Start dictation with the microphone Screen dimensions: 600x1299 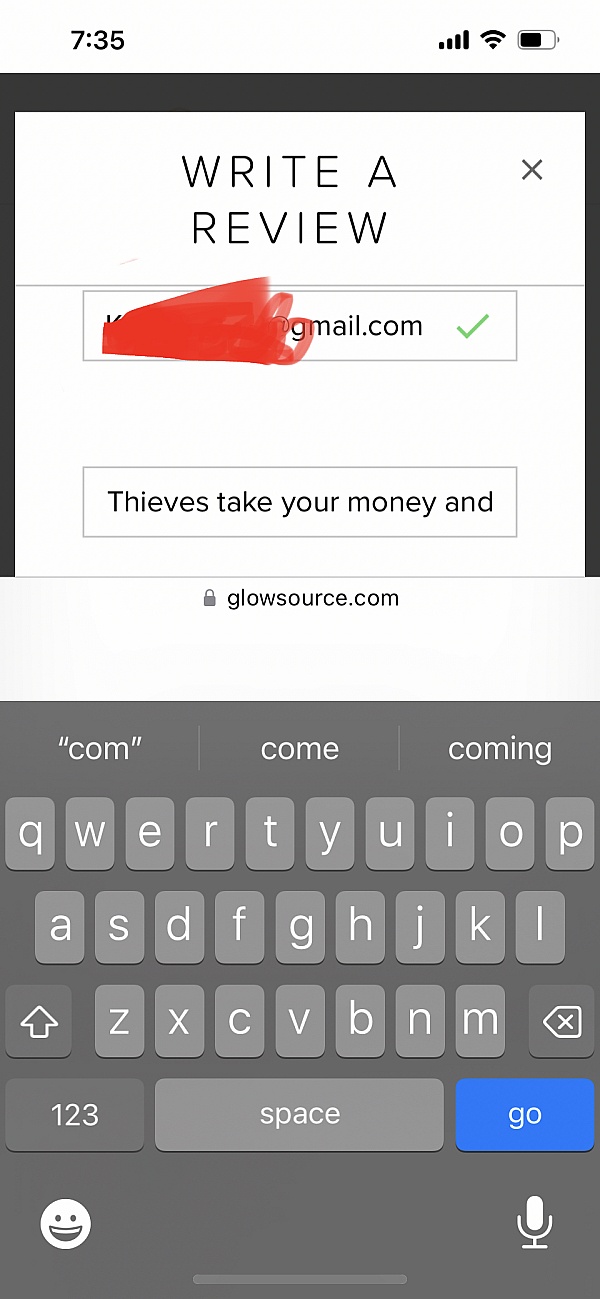pos(535,1222)
